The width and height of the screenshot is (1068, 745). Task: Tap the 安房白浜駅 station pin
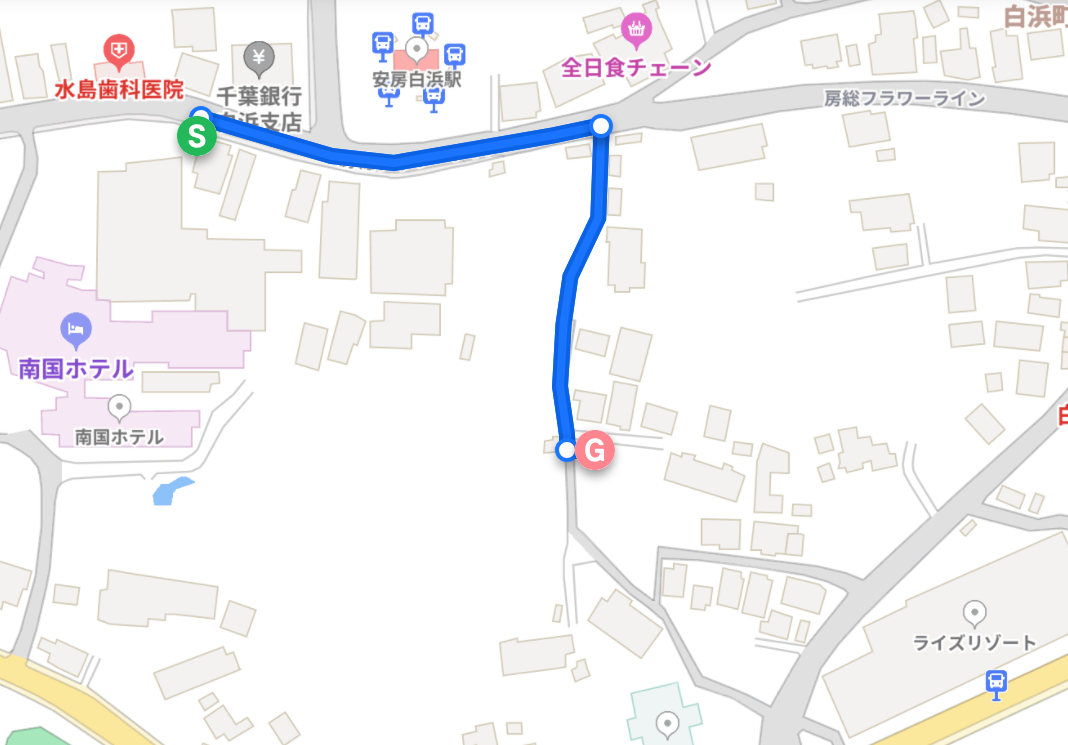click(416, 51)
